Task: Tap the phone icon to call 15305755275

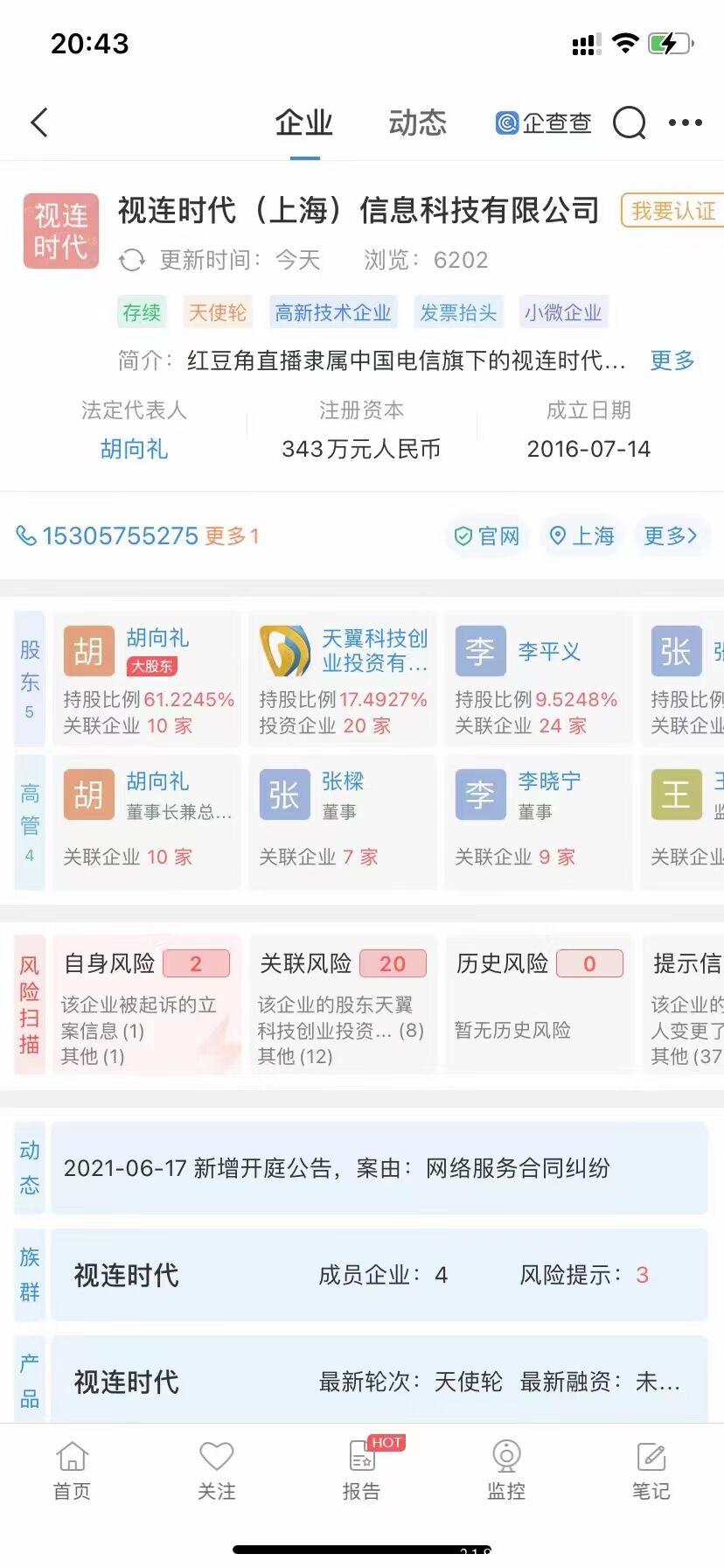Action: coord(26,535)
